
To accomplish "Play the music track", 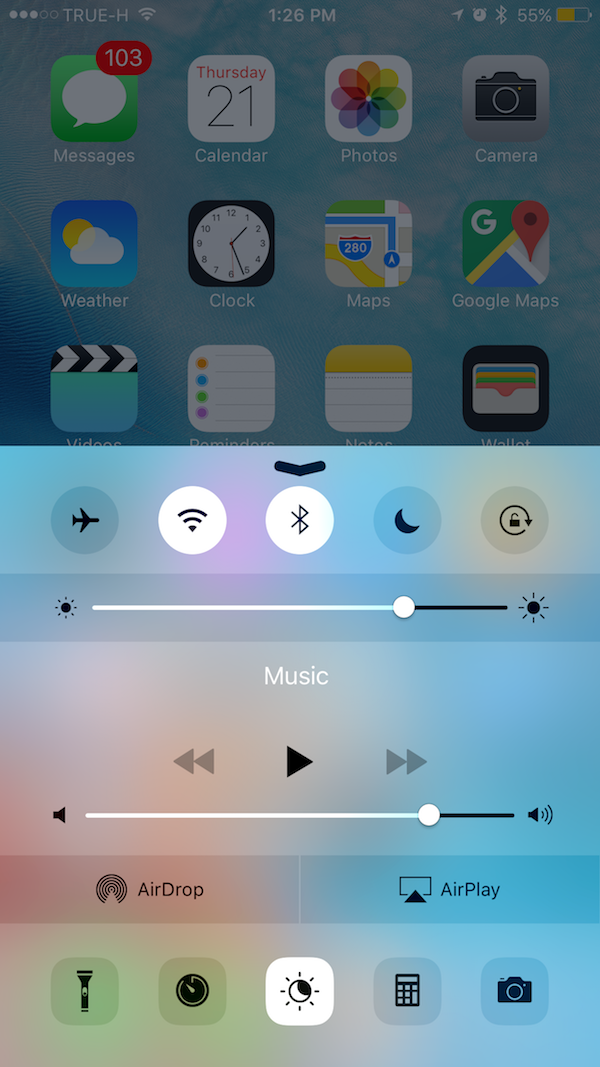I will (299, 762).
